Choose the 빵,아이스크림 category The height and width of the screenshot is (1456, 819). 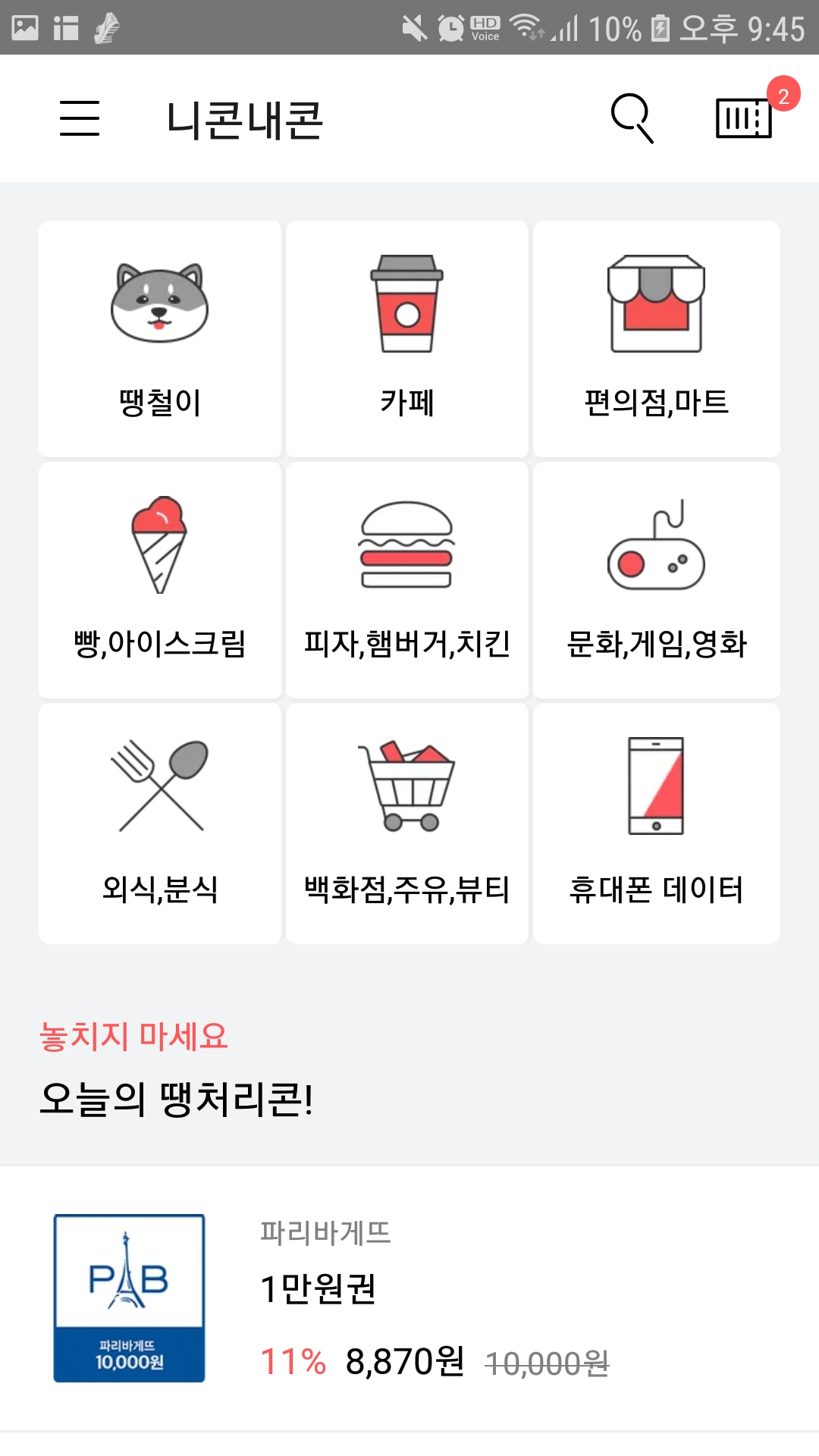(160, 580)
